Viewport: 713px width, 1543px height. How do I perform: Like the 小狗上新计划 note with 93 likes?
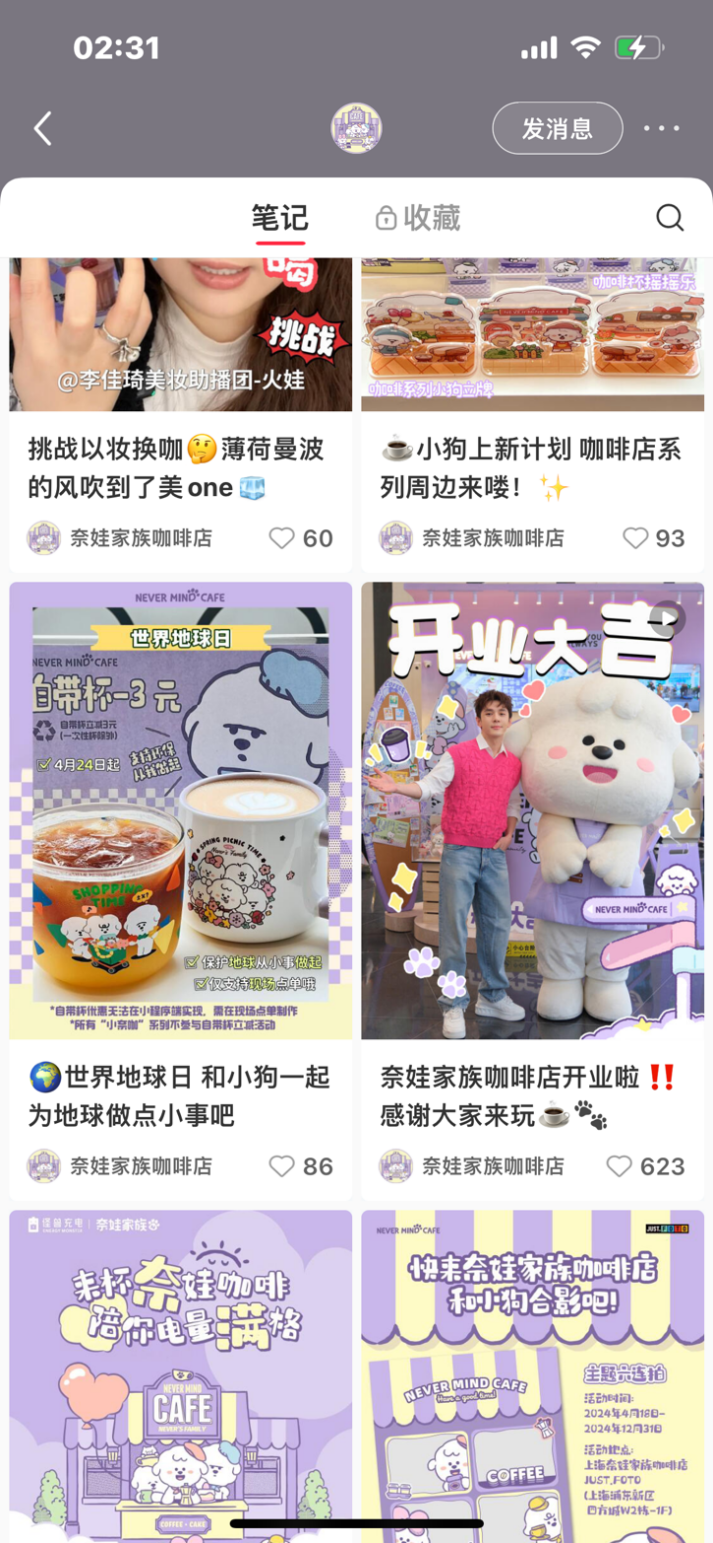click(x=636, y=538)
